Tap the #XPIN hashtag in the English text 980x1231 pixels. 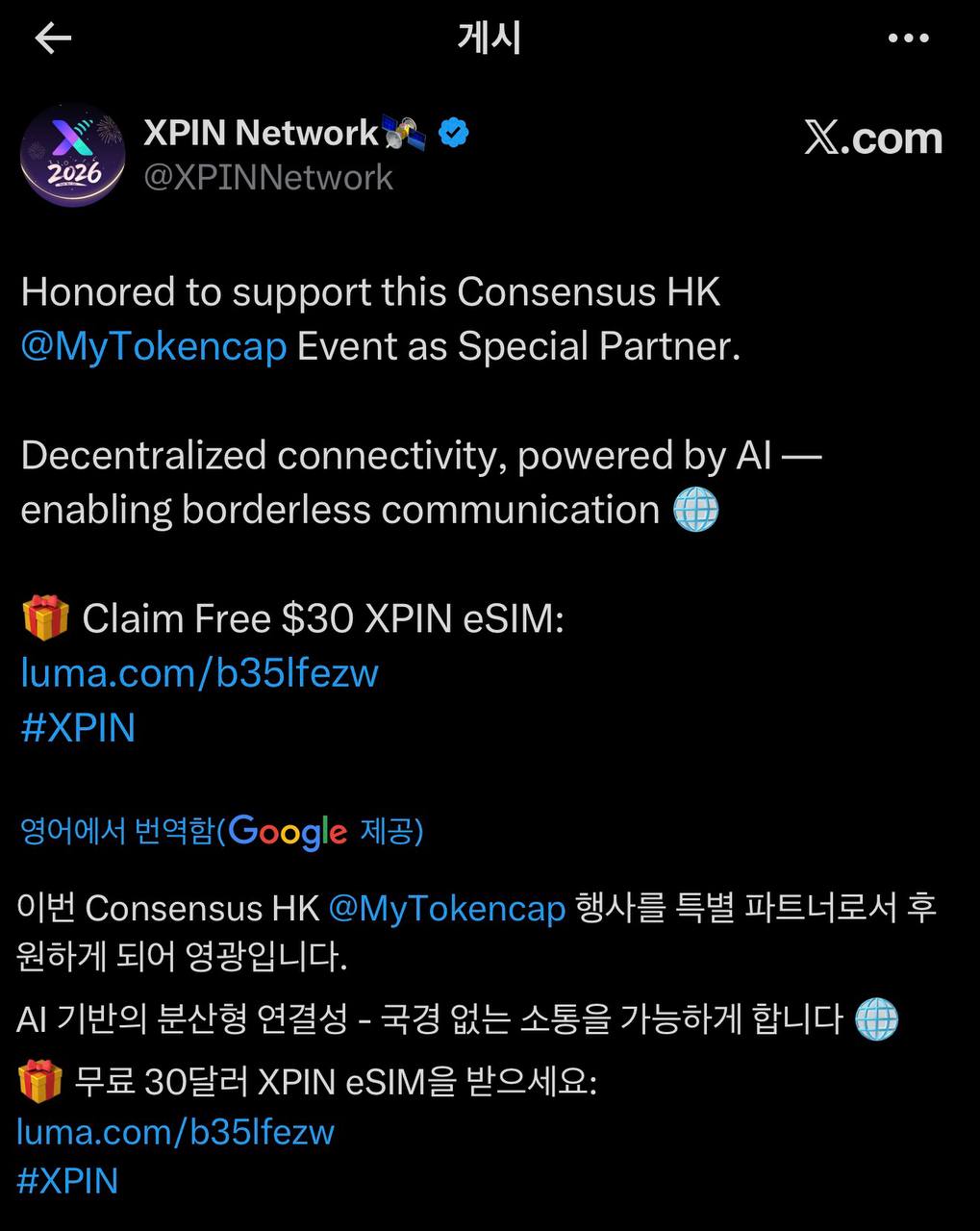(78, 728)
